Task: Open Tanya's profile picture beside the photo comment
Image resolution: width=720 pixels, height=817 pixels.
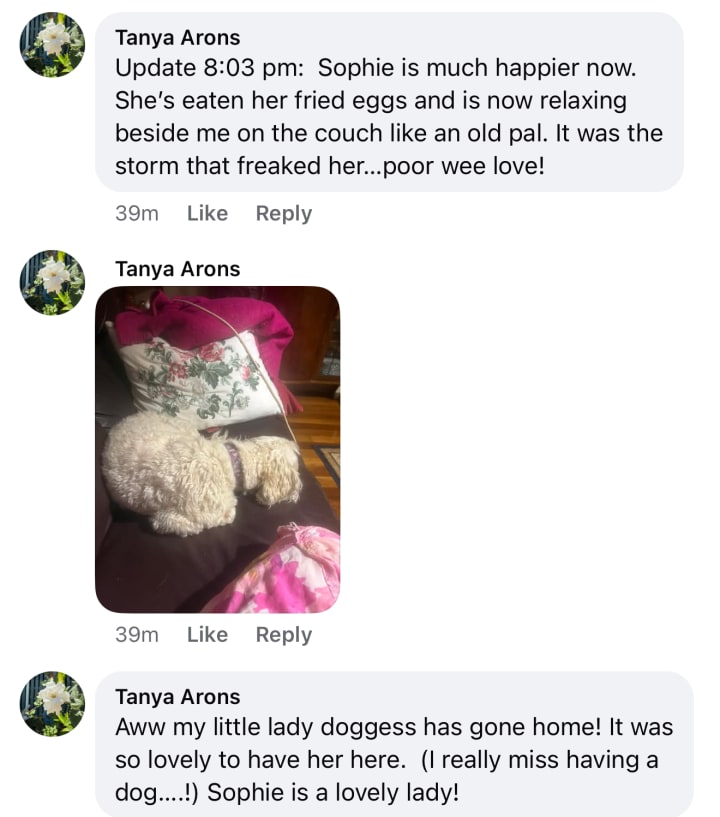Action: (52, 283)
